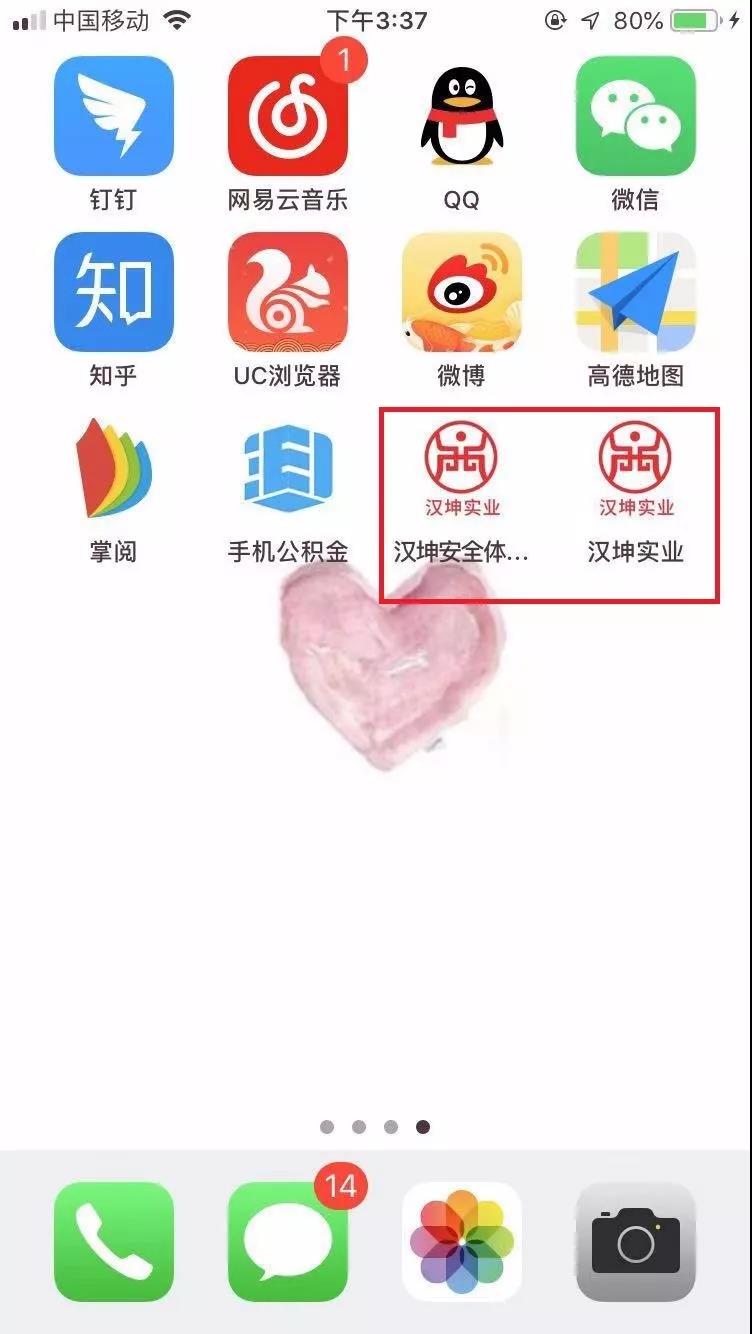752x1334 pixels.
Task: Launch UC浏览器 browser
Action: [288, 292]
